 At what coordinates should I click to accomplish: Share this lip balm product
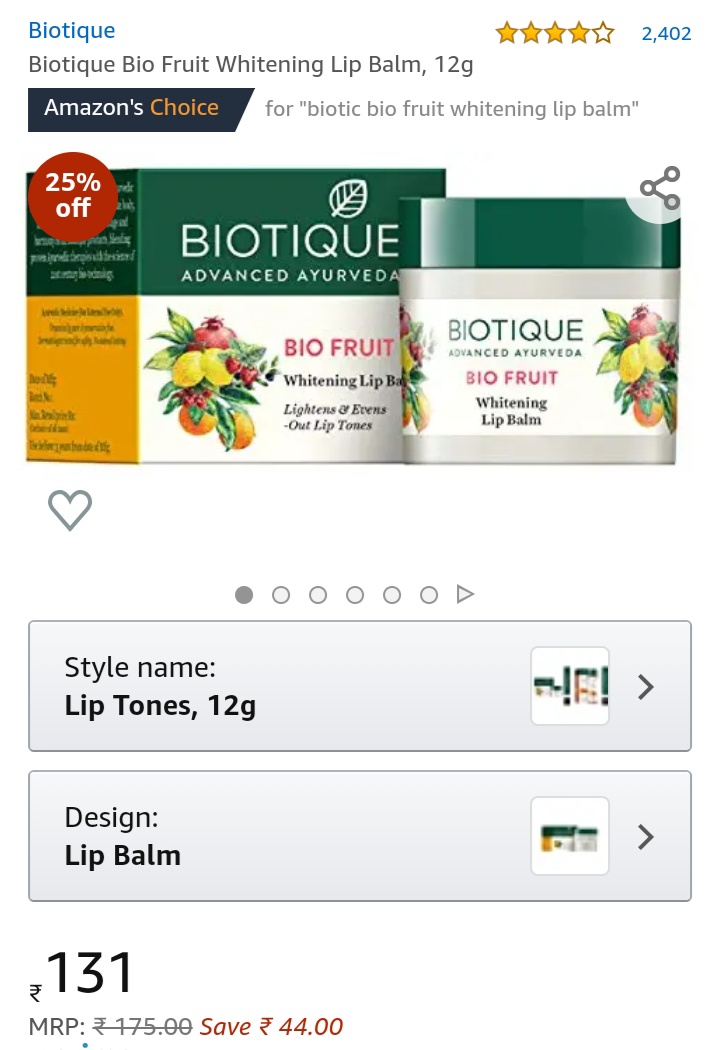660,188
